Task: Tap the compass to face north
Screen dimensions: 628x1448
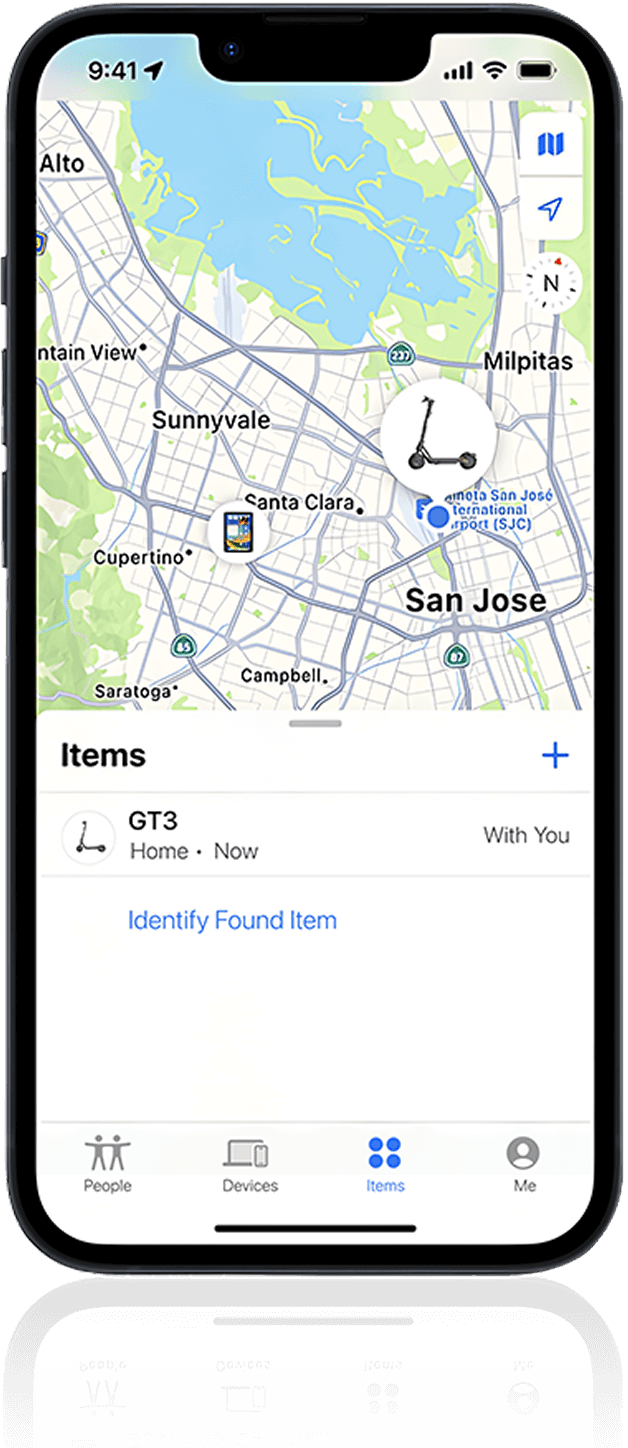Action: click(551, 283)
